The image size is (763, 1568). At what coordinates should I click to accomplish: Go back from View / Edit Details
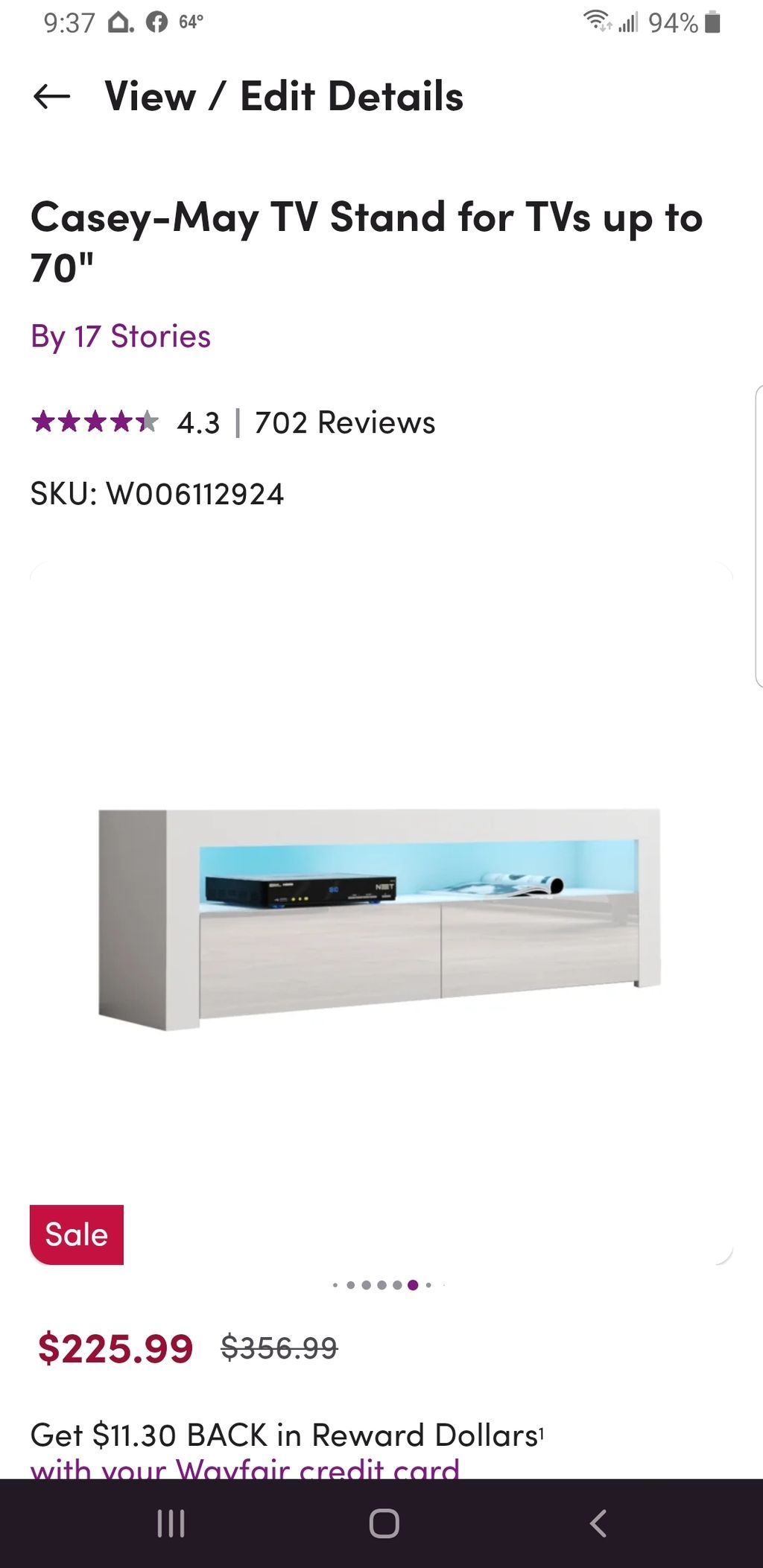pyautogui.click(x=51, y=96)
